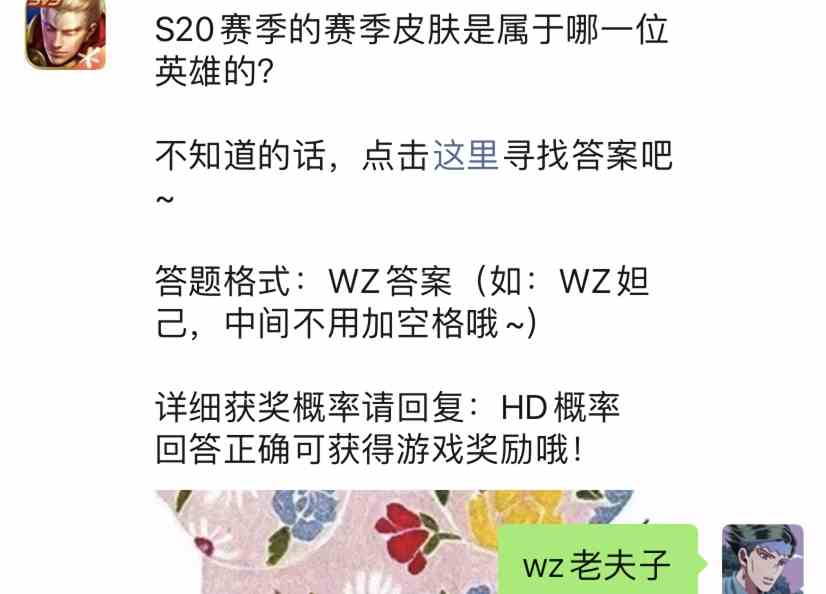Tap the official account's hero avatar

(65, 35)
